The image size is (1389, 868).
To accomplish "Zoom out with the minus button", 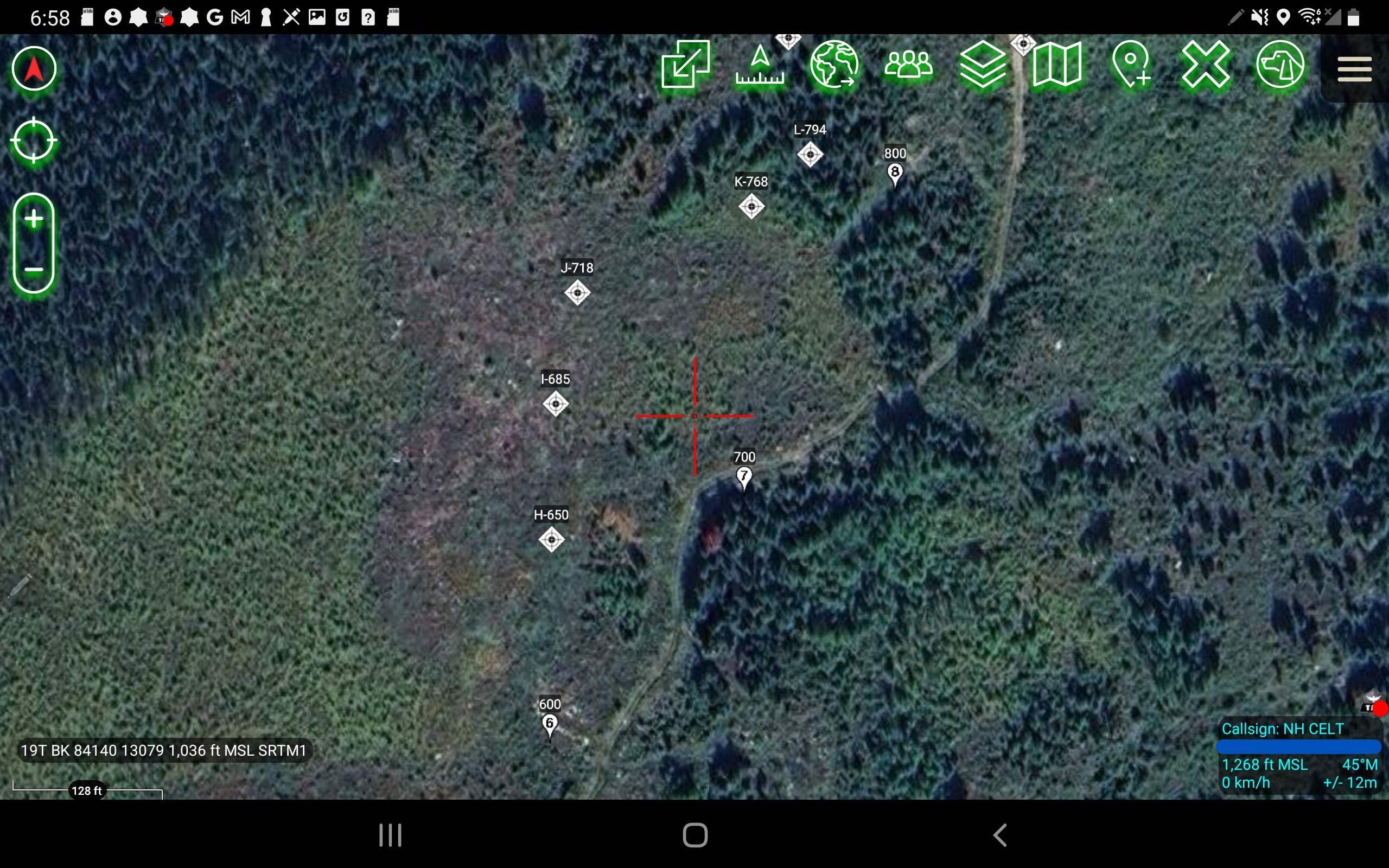I will tap(34, 269).
